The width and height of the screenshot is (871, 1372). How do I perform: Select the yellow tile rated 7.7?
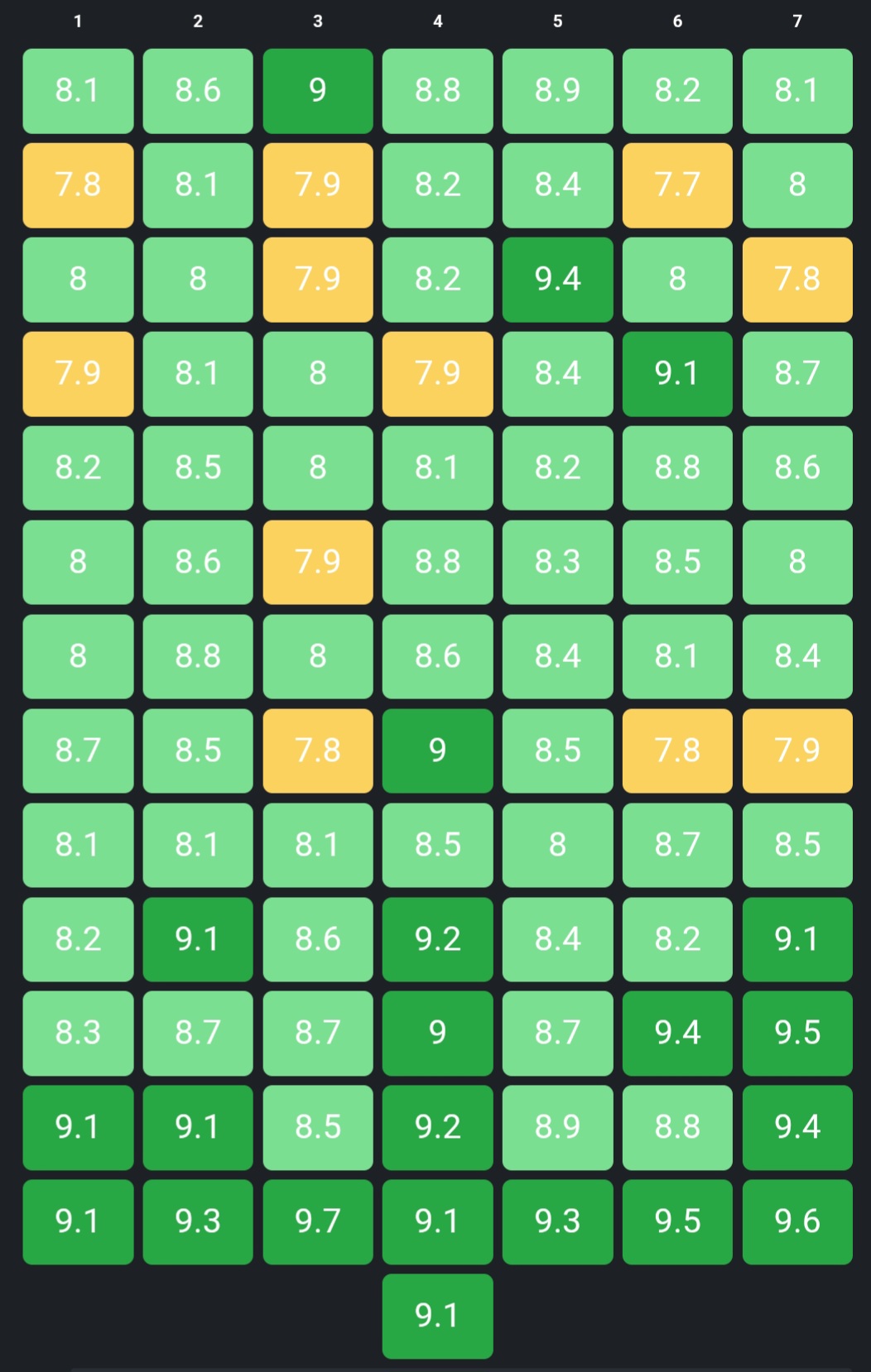tap(677, 185)
